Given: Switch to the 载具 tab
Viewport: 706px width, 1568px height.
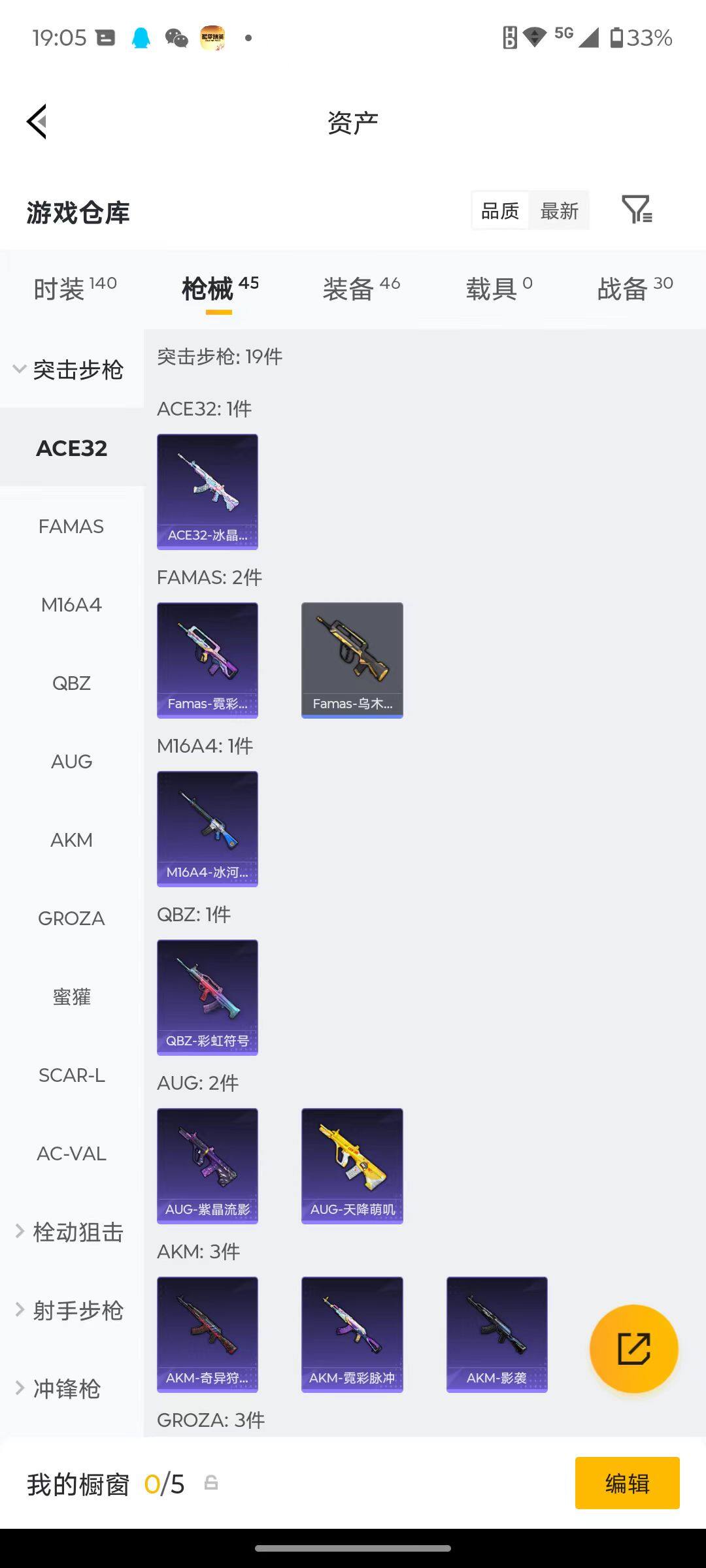Looking at the screenshot, I should (x=499, y=288).
